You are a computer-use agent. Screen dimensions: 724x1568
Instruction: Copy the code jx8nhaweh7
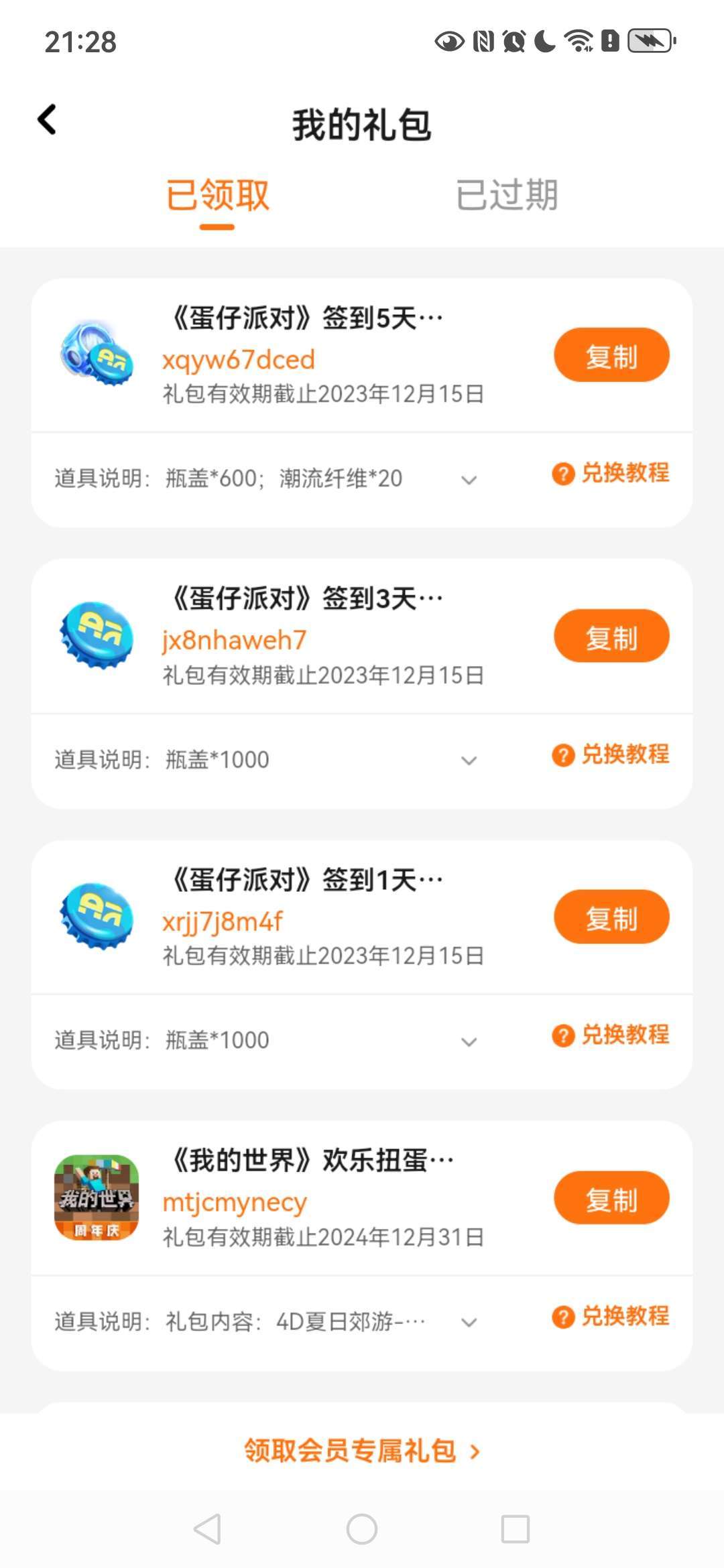611,637
